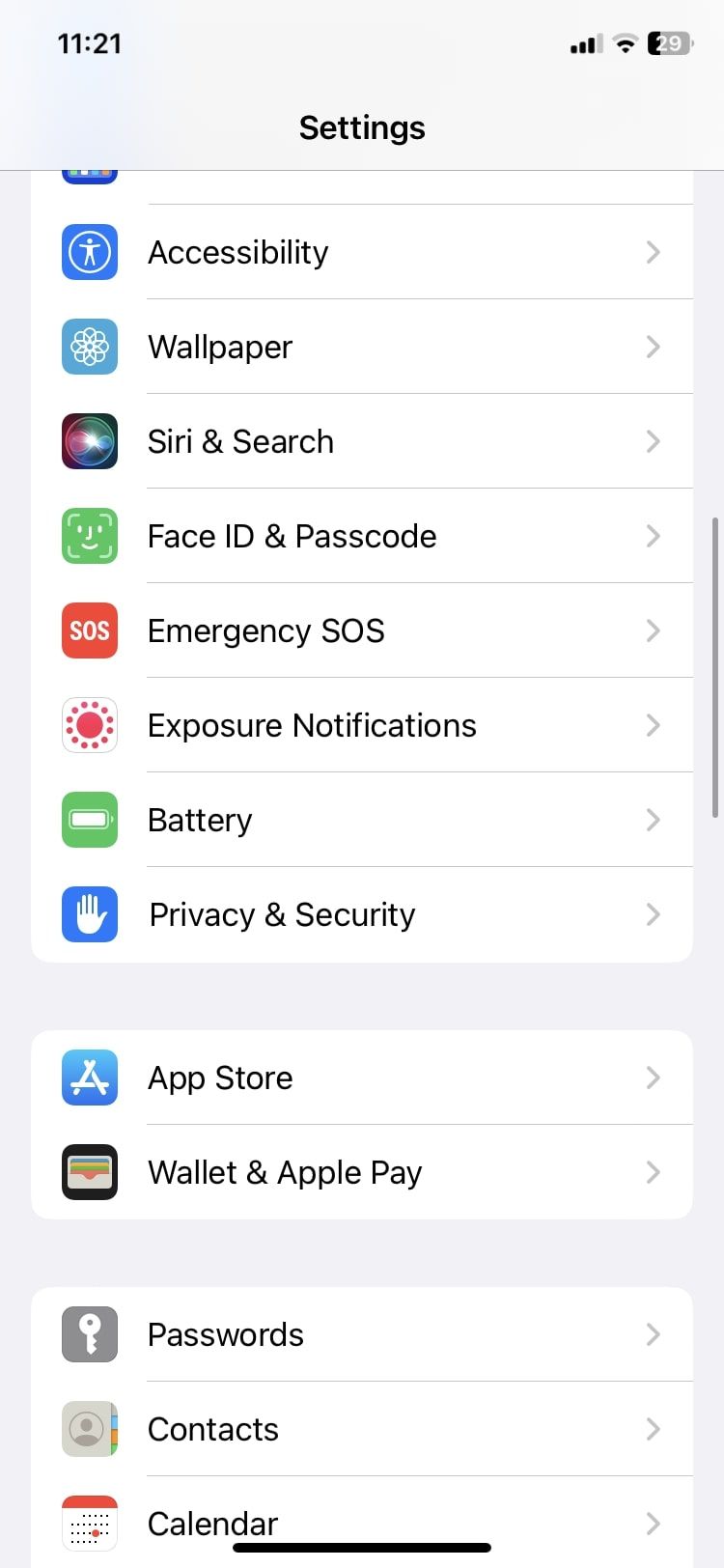The width and height of the screenshot is (724, 1568).
Task: Open Accessibility settings via its blue icon
Action: click(89, 252)
